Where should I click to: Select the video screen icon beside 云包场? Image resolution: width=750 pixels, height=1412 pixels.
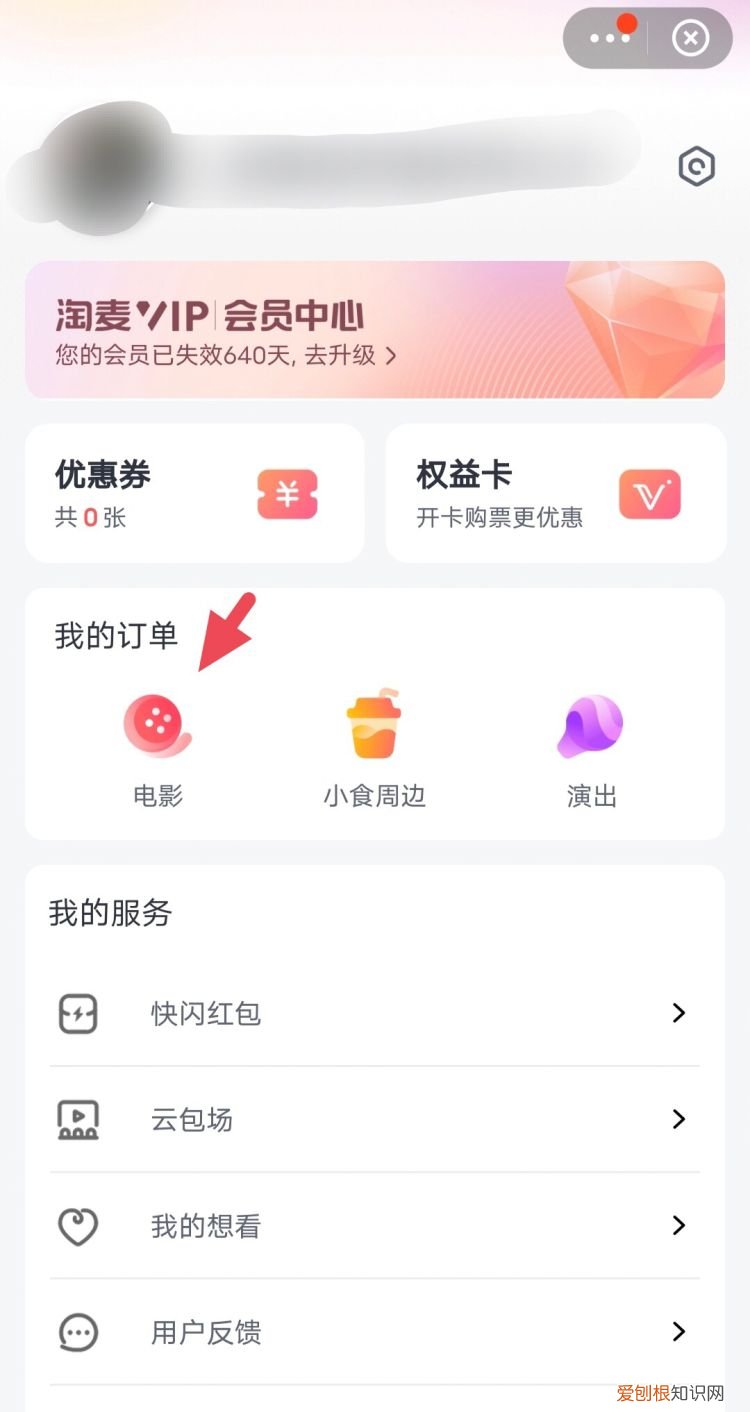[77, 1119]
